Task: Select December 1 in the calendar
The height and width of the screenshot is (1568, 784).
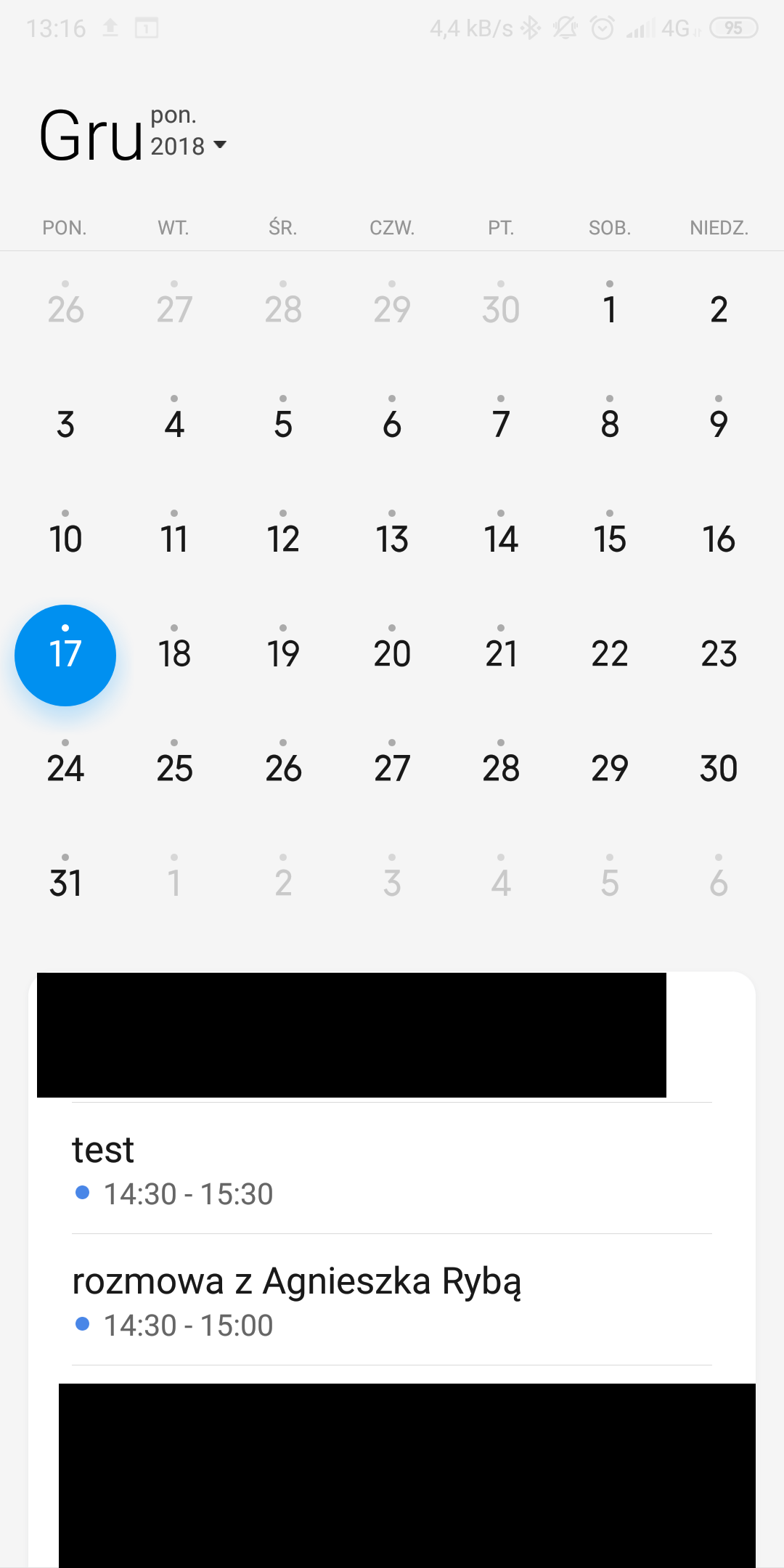Action: [x=610, y=309]
